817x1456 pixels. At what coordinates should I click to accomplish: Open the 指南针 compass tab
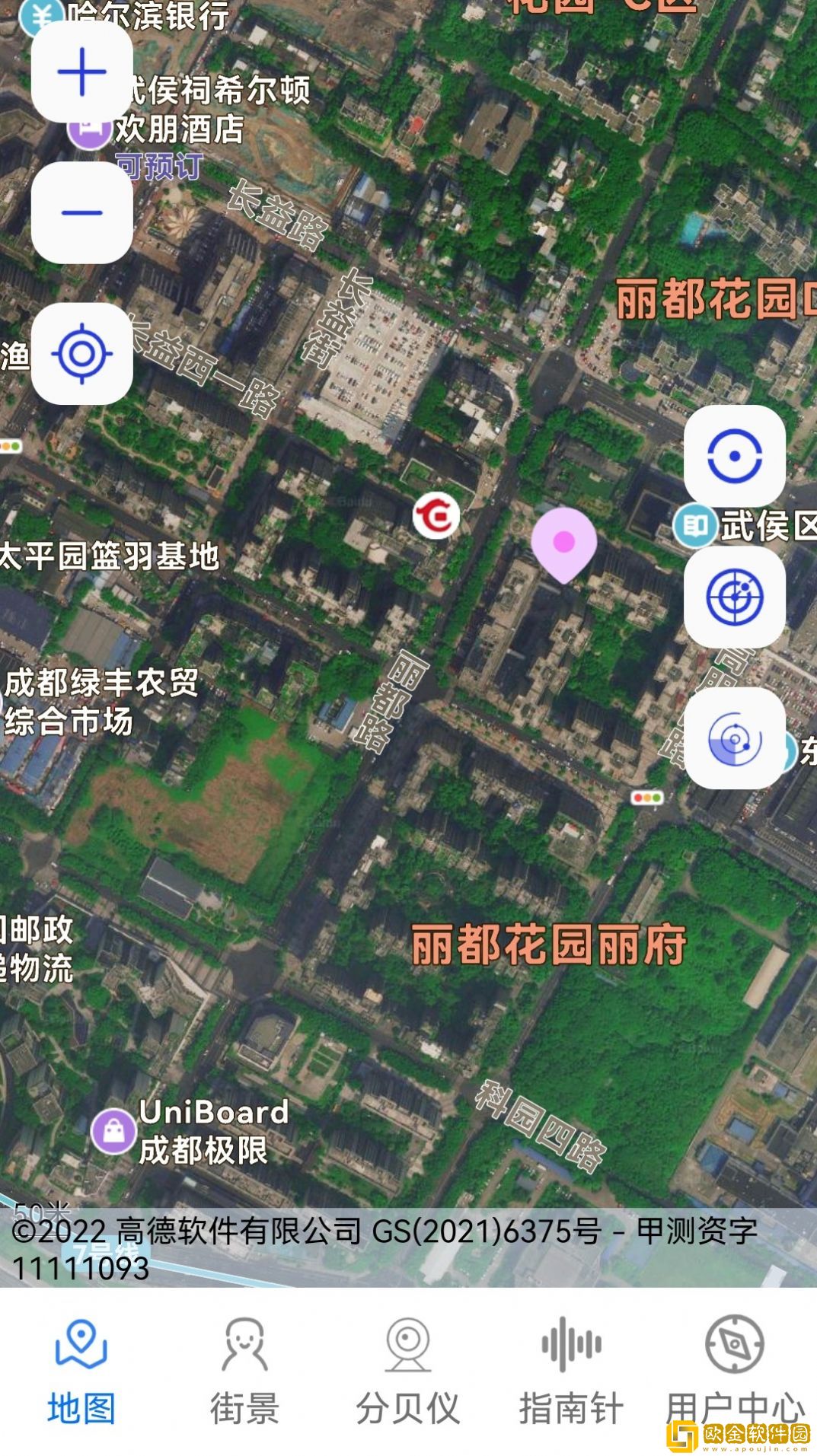[572, 1370]
